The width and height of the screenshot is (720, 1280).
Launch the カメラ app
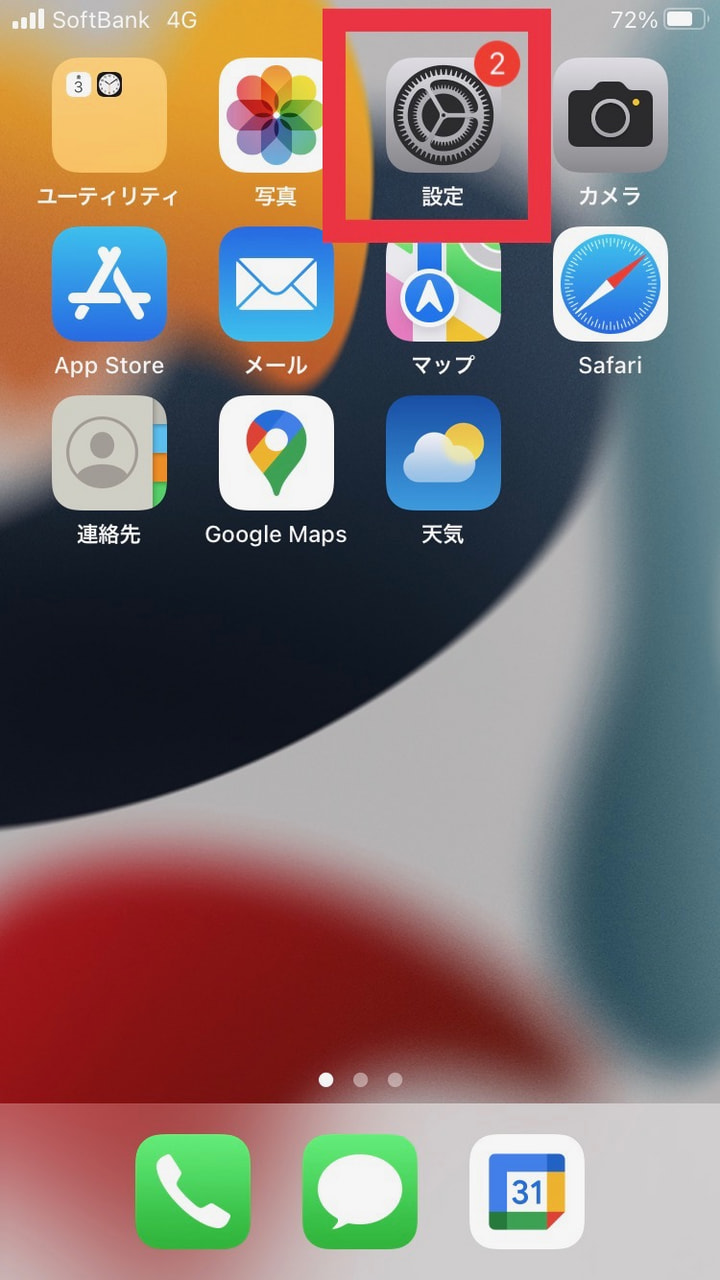610,115
